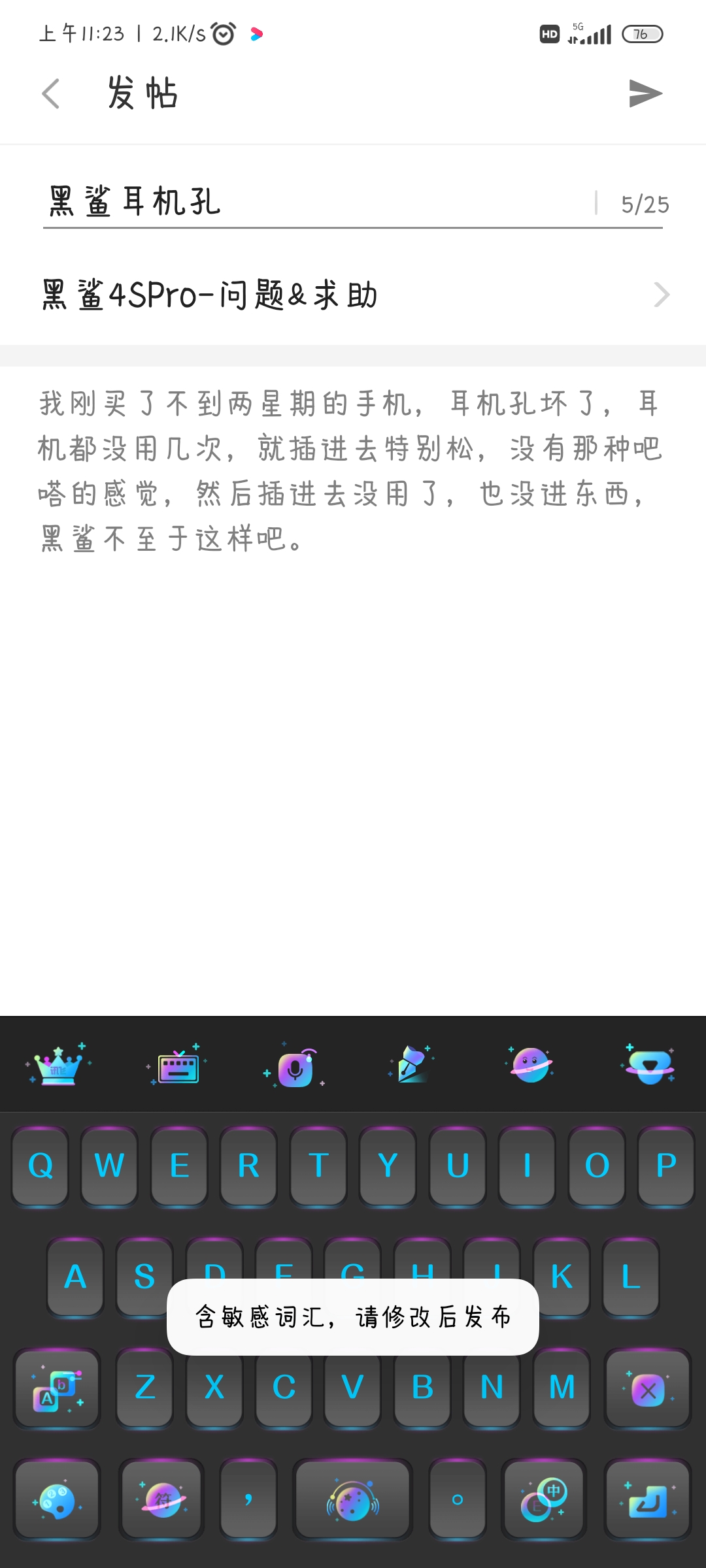This screenshot has height=1568, width=706.
Task: Tap the post body text area
Action: point(353,686)
